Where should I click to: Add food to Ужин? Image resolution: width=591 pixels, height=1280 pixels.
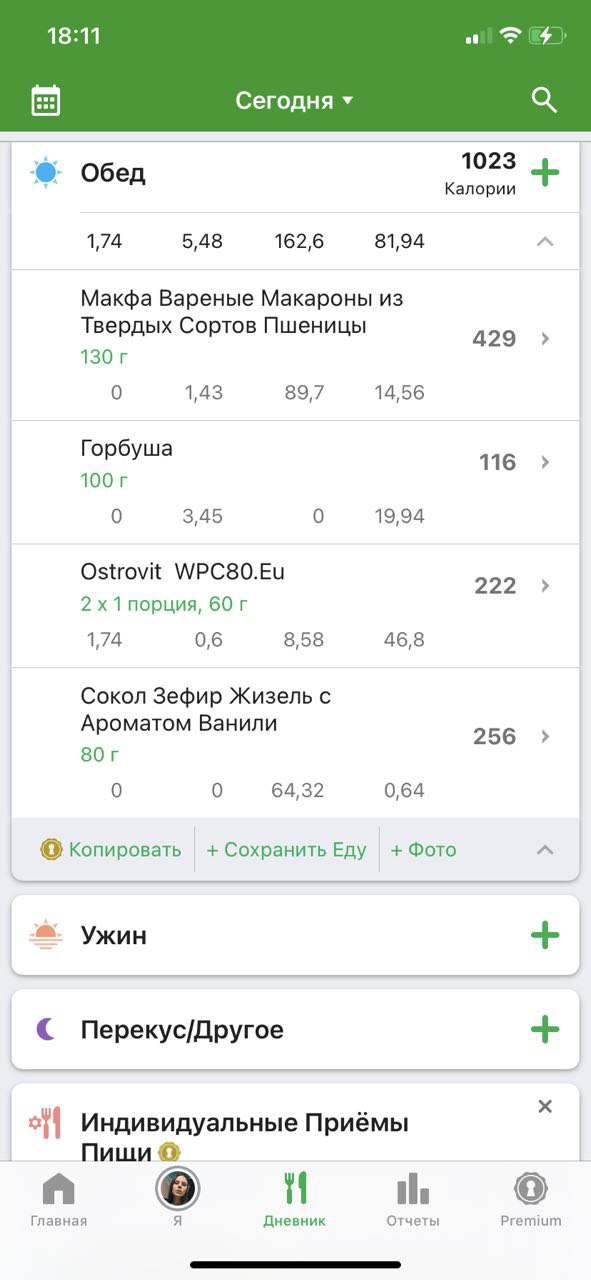(545, 936)
